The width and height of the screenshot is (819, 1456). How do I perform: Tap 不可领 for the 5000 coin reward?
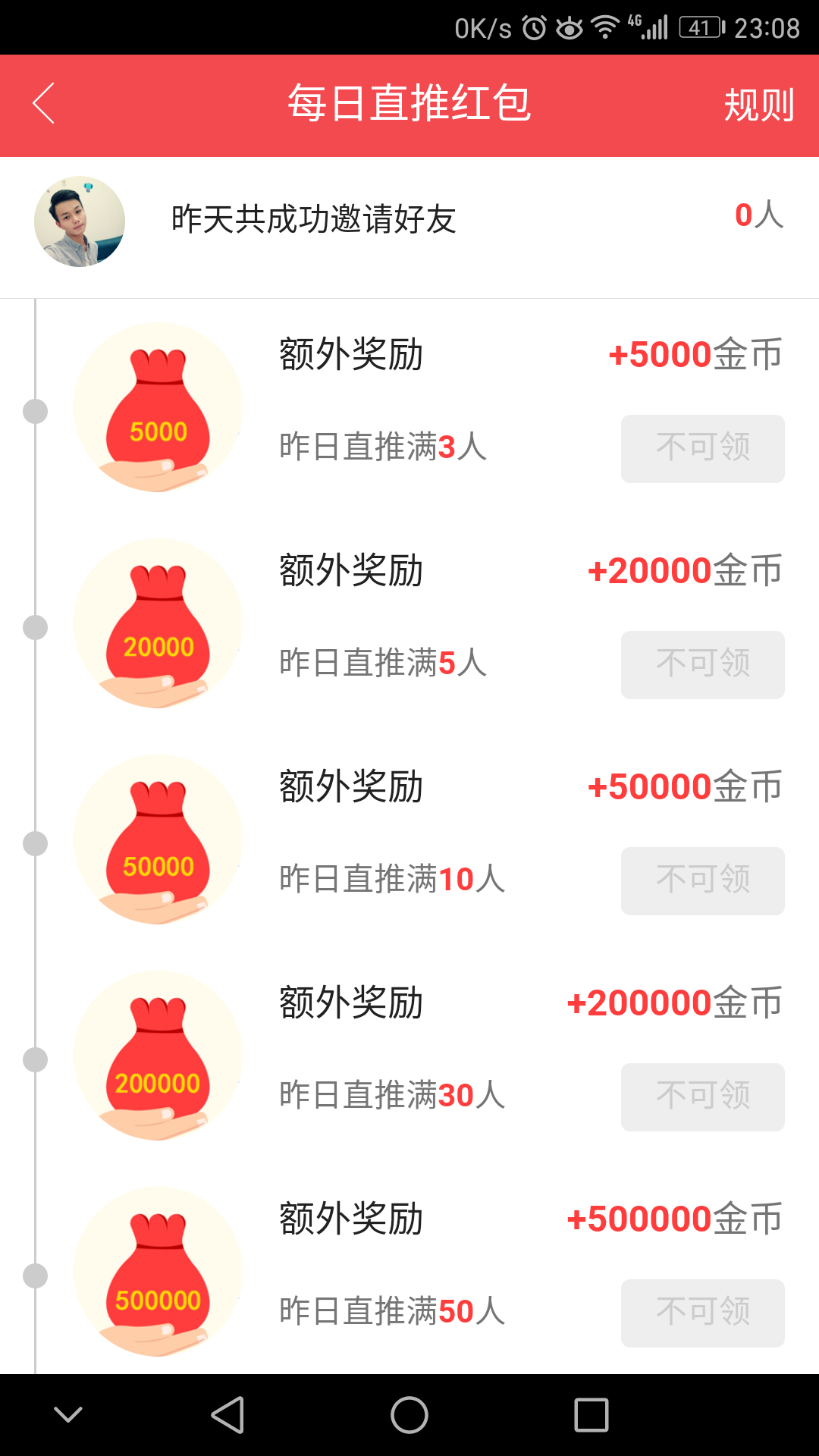coord(702,448)
